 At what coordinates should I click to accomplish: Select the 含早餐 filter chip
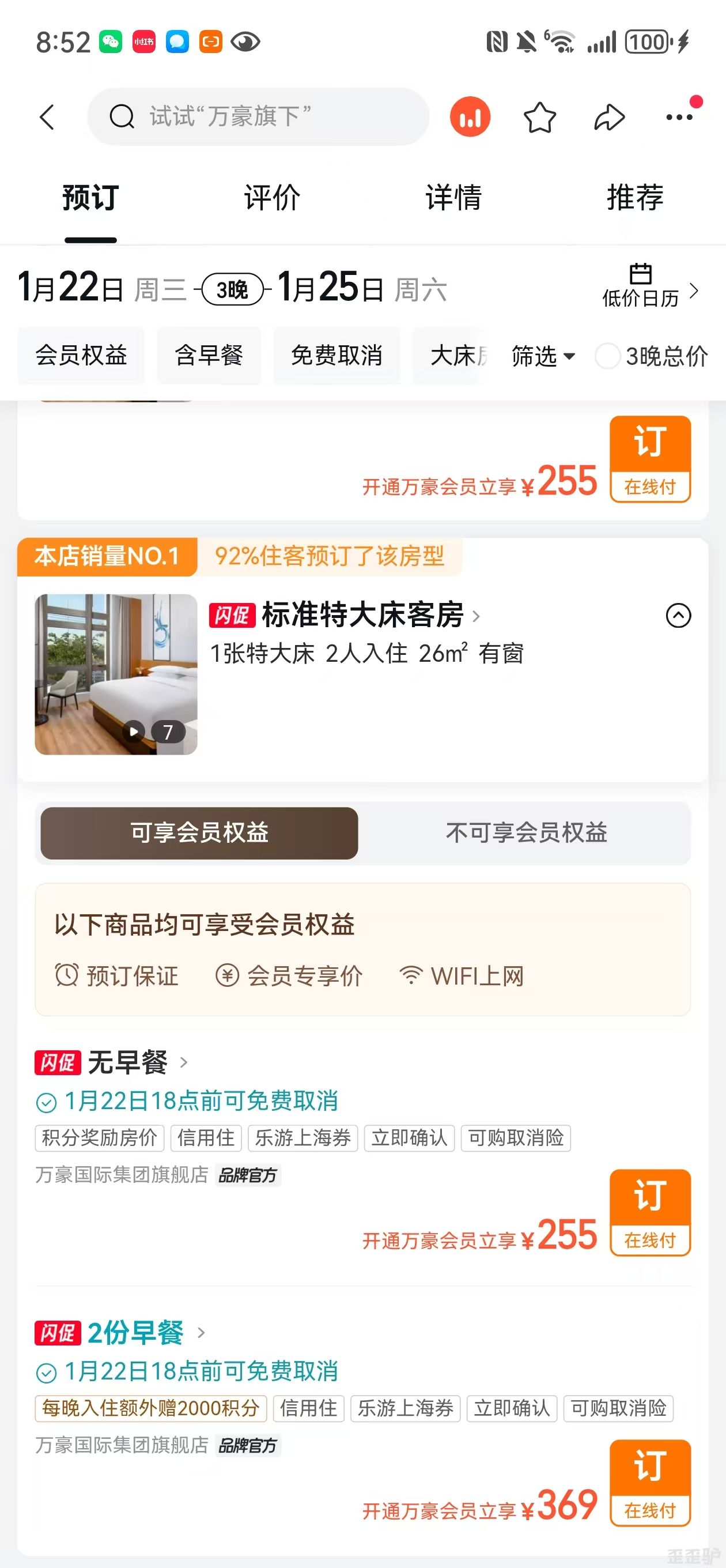point(209,356)
